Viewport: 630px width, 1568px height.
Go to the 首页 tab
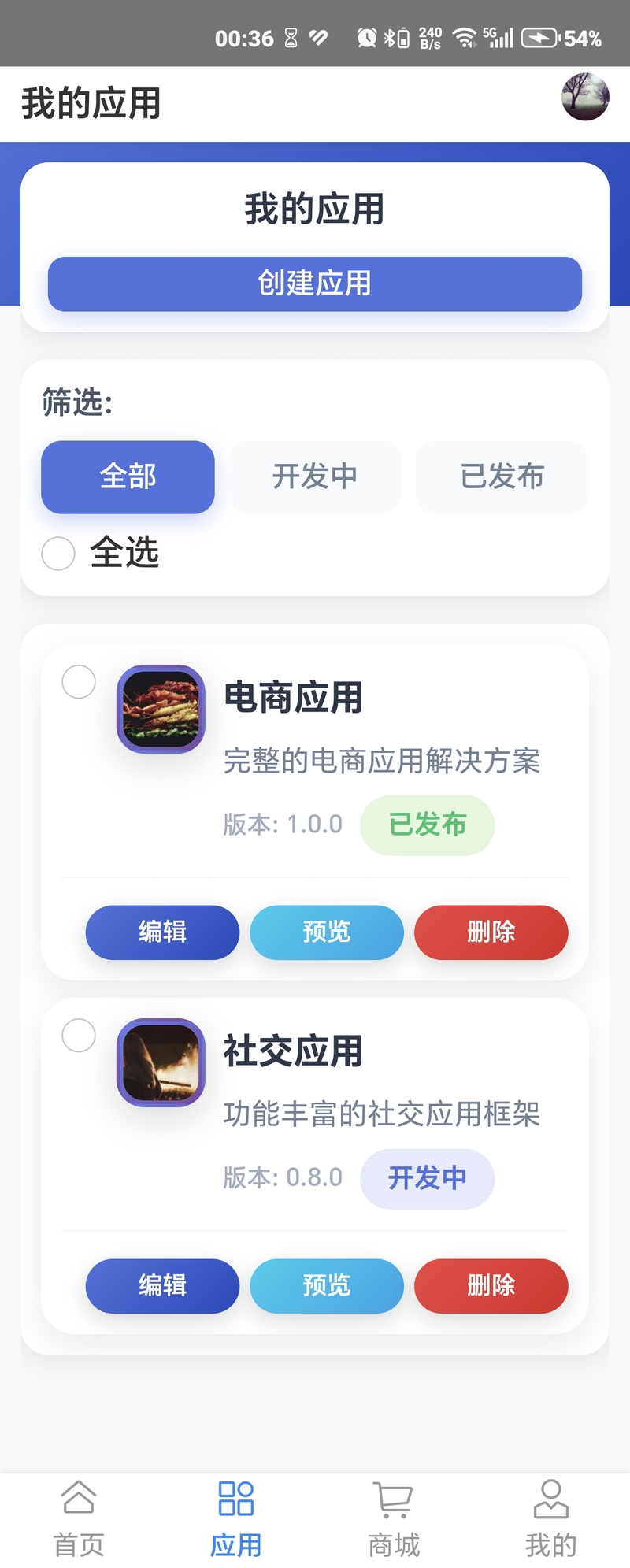point(79,1518)
